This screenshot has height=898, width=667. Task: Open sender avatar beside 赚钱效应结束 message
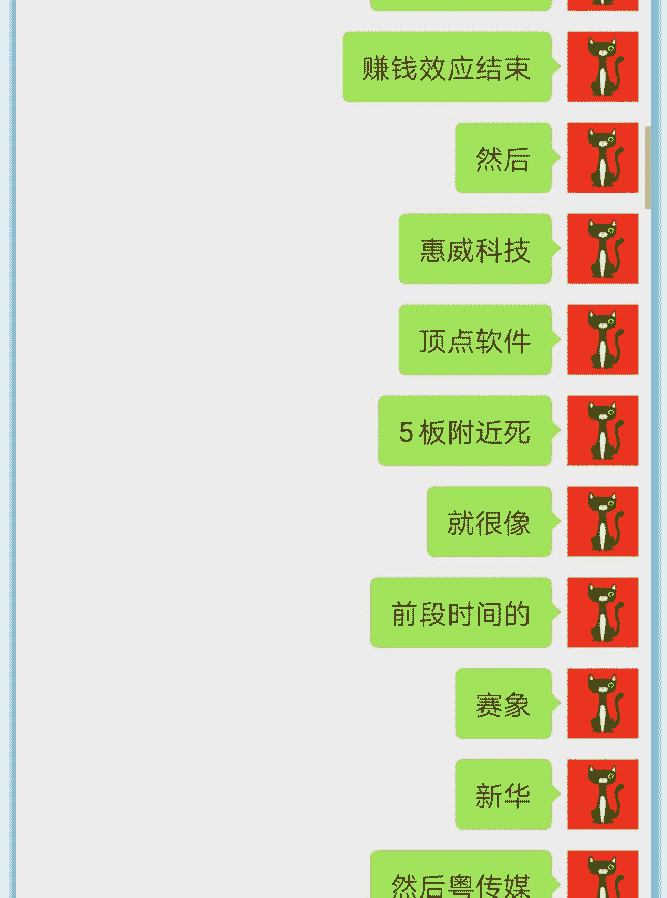pyautogui.click(x=602, y=67)
